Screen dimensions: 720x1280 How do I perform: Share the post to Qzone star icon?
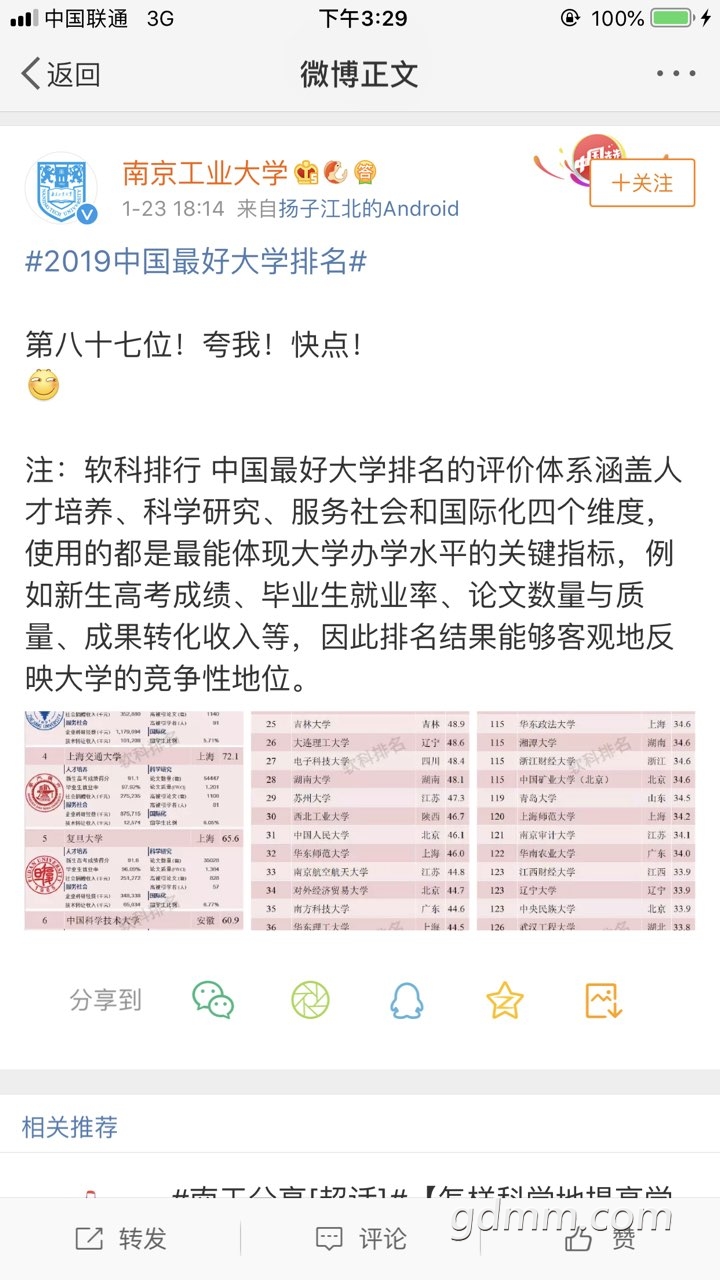[x=505, y=999]
